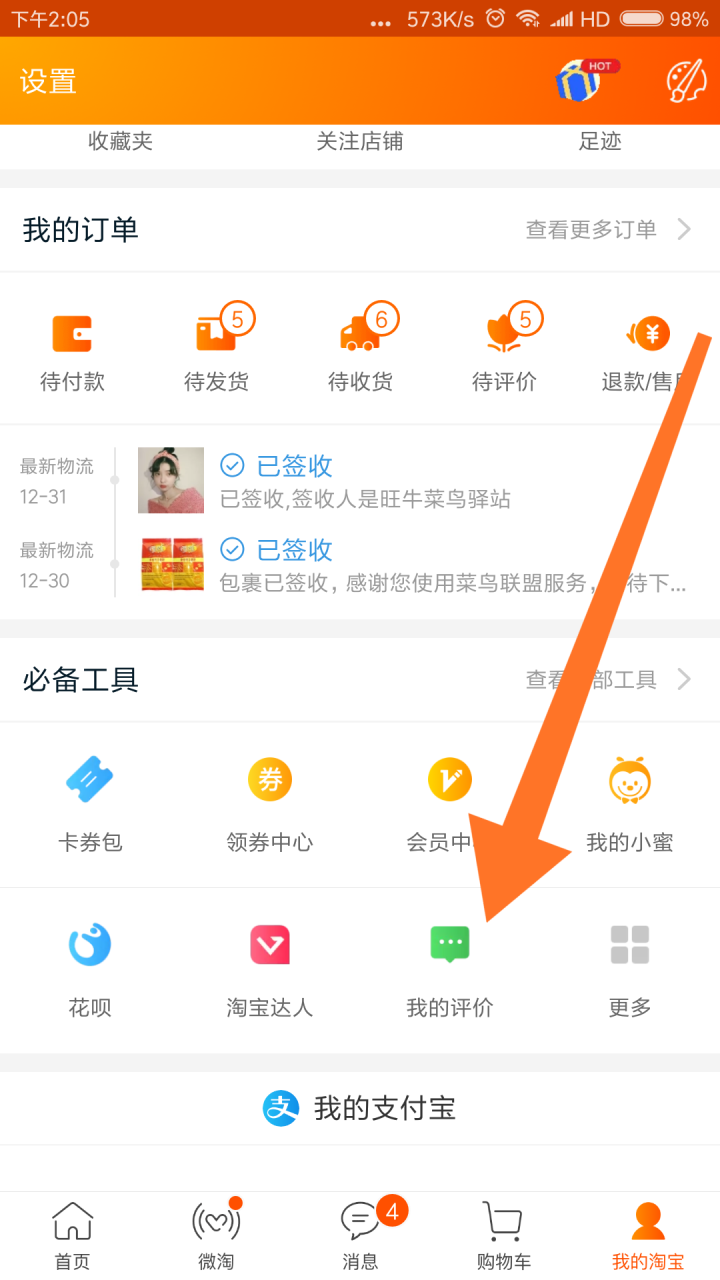Open 我的小蜜 assistant
Viewport: 720px width, 1280px height.
[629, 805]
